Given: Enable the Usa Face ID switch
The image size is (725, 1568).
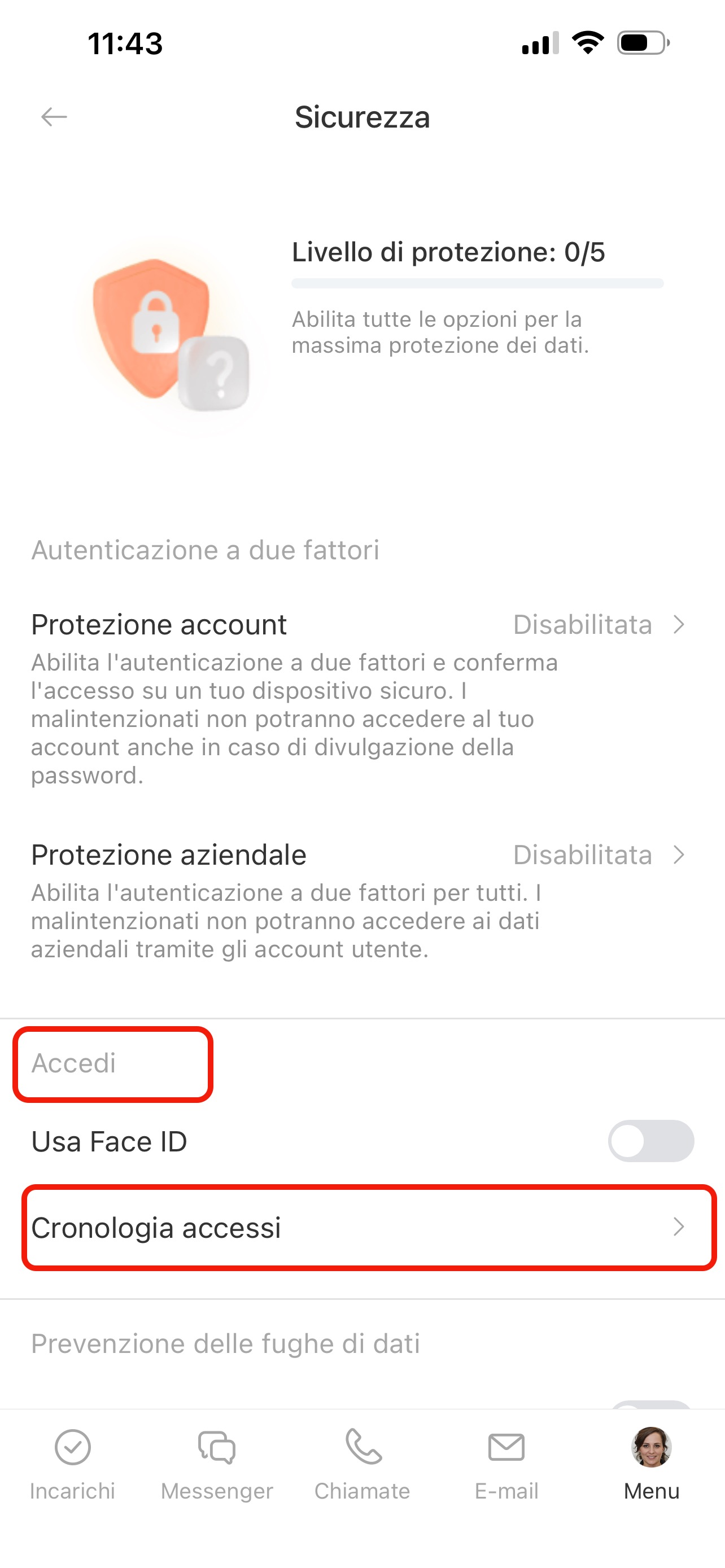Looking at the screenshot, I should tap(650, 1141).
